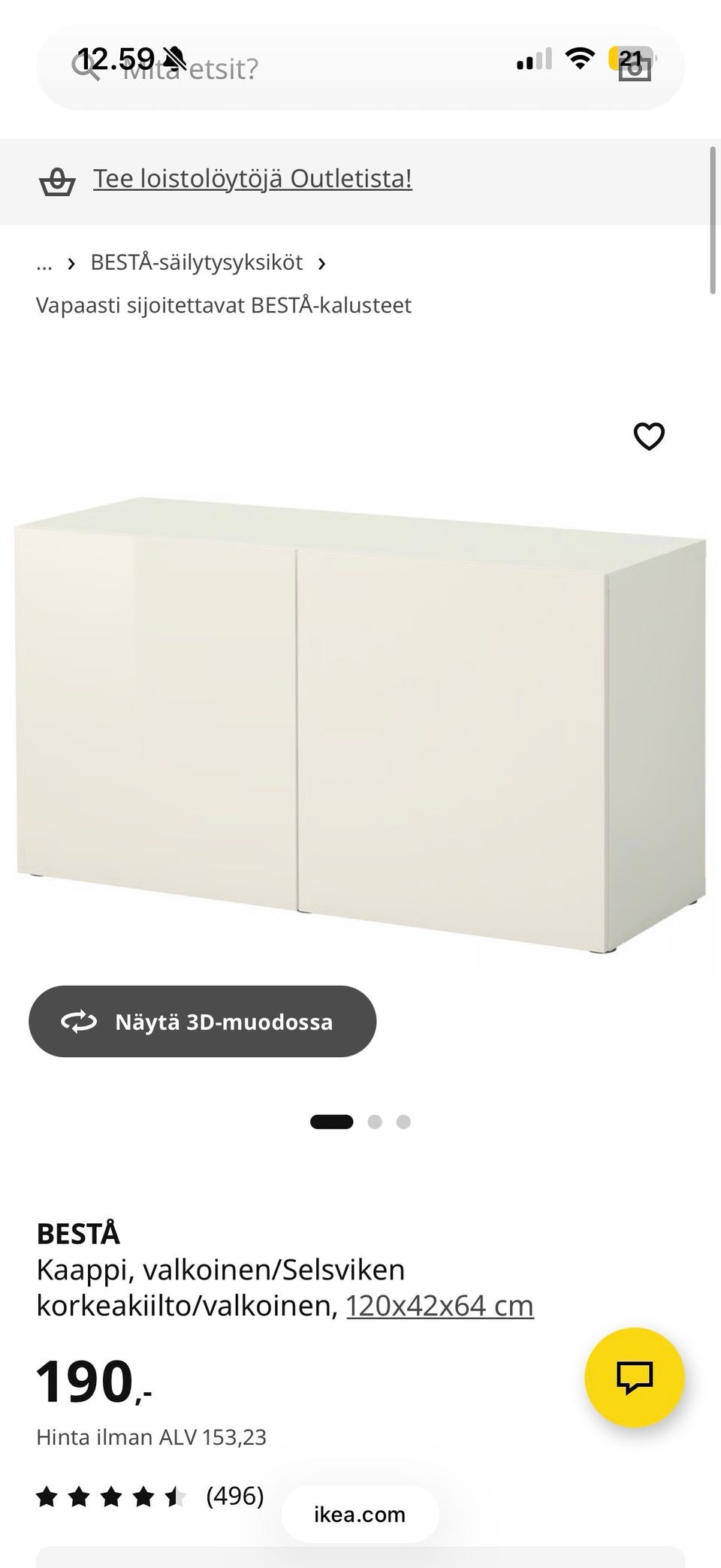
Task: Add the cabinet to favorites with heart
Action: [x=649, y=436]
